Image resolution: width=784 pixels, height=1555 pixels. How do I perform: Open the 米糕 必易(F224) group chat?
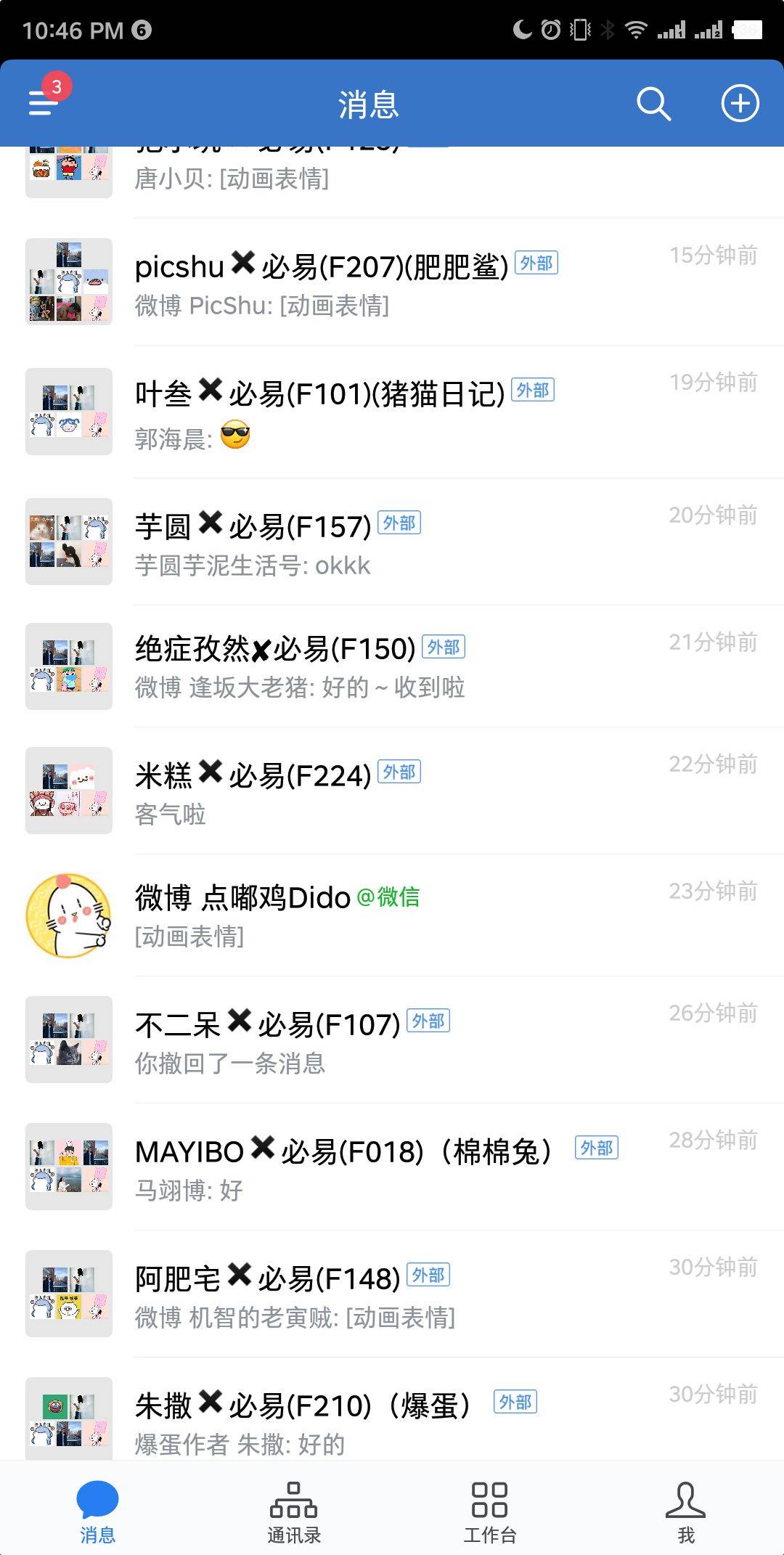click(x=392, y=791)
